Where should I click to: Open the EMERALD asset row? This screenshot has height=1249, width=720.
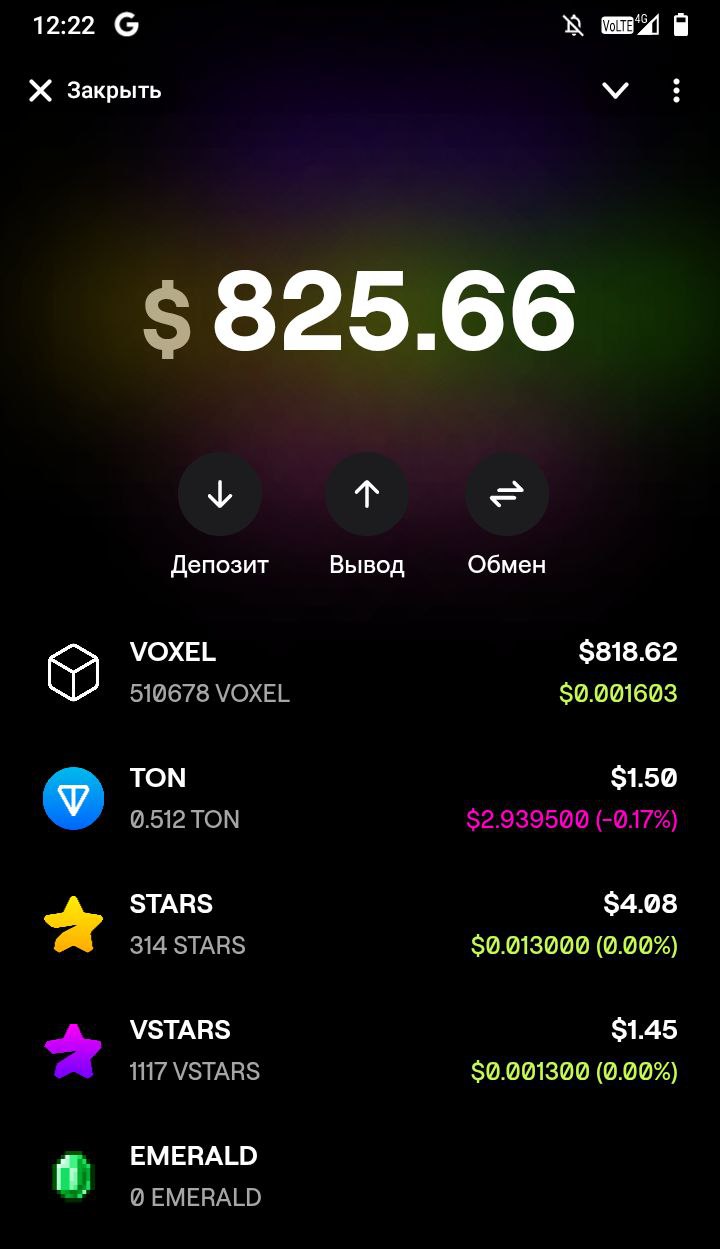[360, 1176]
